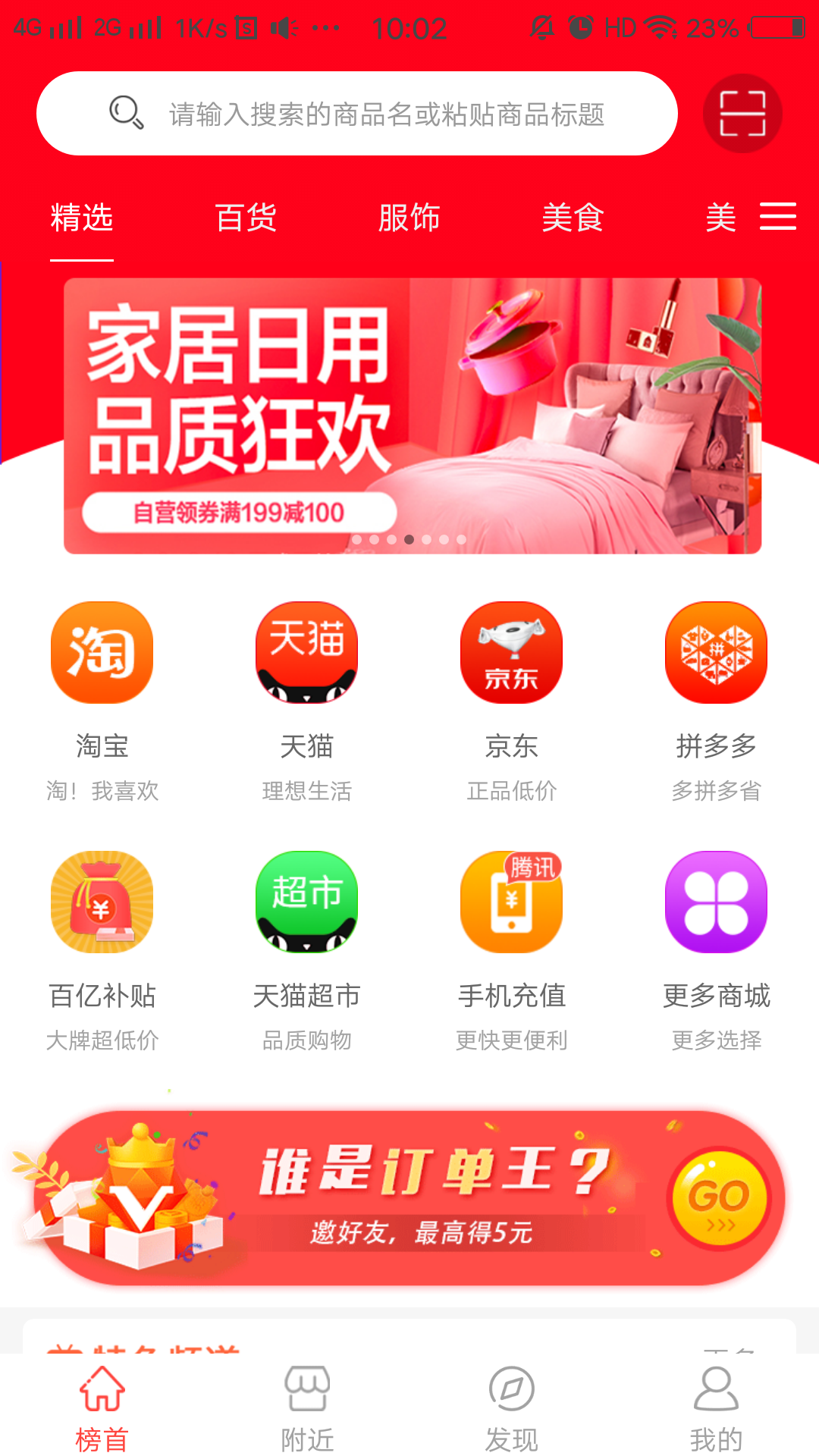Expand the category list menu icon

[x=778, y=217]
